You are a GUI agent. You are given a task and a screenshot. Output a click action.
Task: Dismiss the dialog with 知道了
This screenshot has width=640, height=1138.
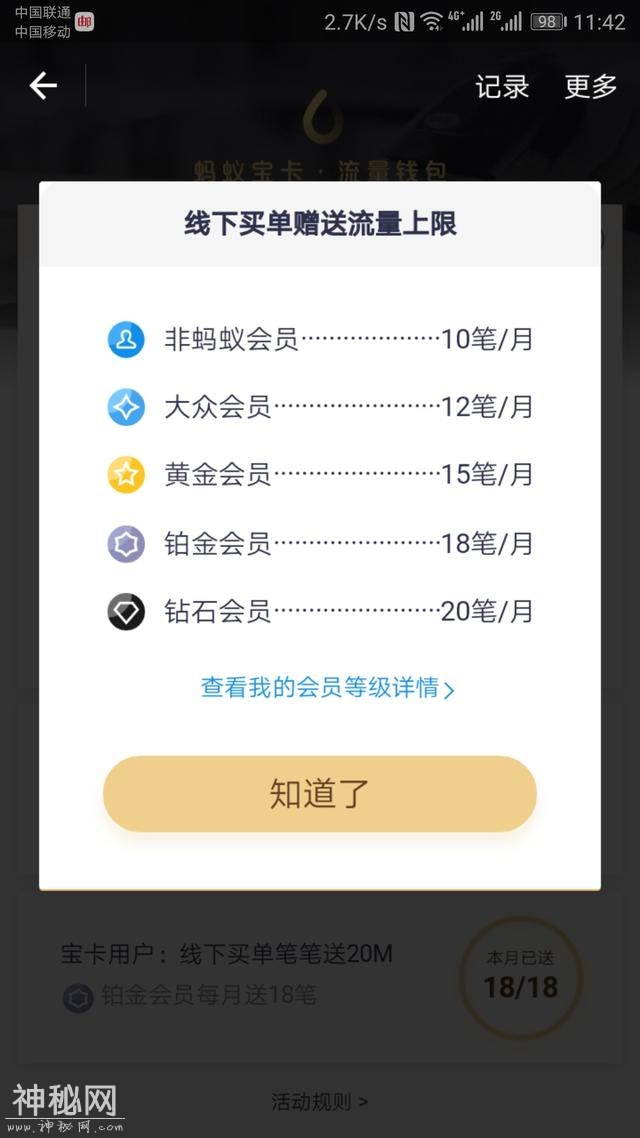[x=319, y=794]
